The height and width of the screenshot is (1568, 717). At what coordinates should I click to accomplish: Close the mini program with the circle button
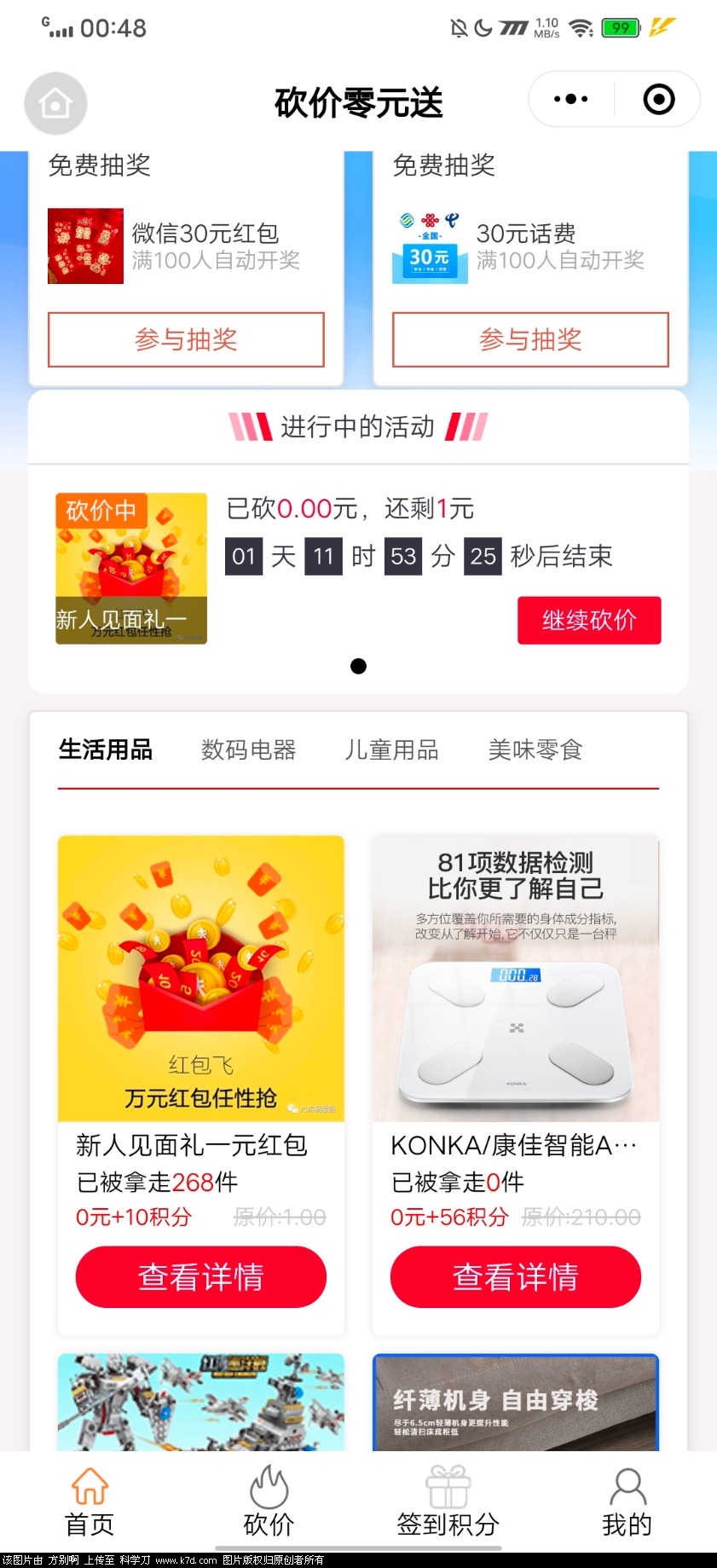click(658, 99)
